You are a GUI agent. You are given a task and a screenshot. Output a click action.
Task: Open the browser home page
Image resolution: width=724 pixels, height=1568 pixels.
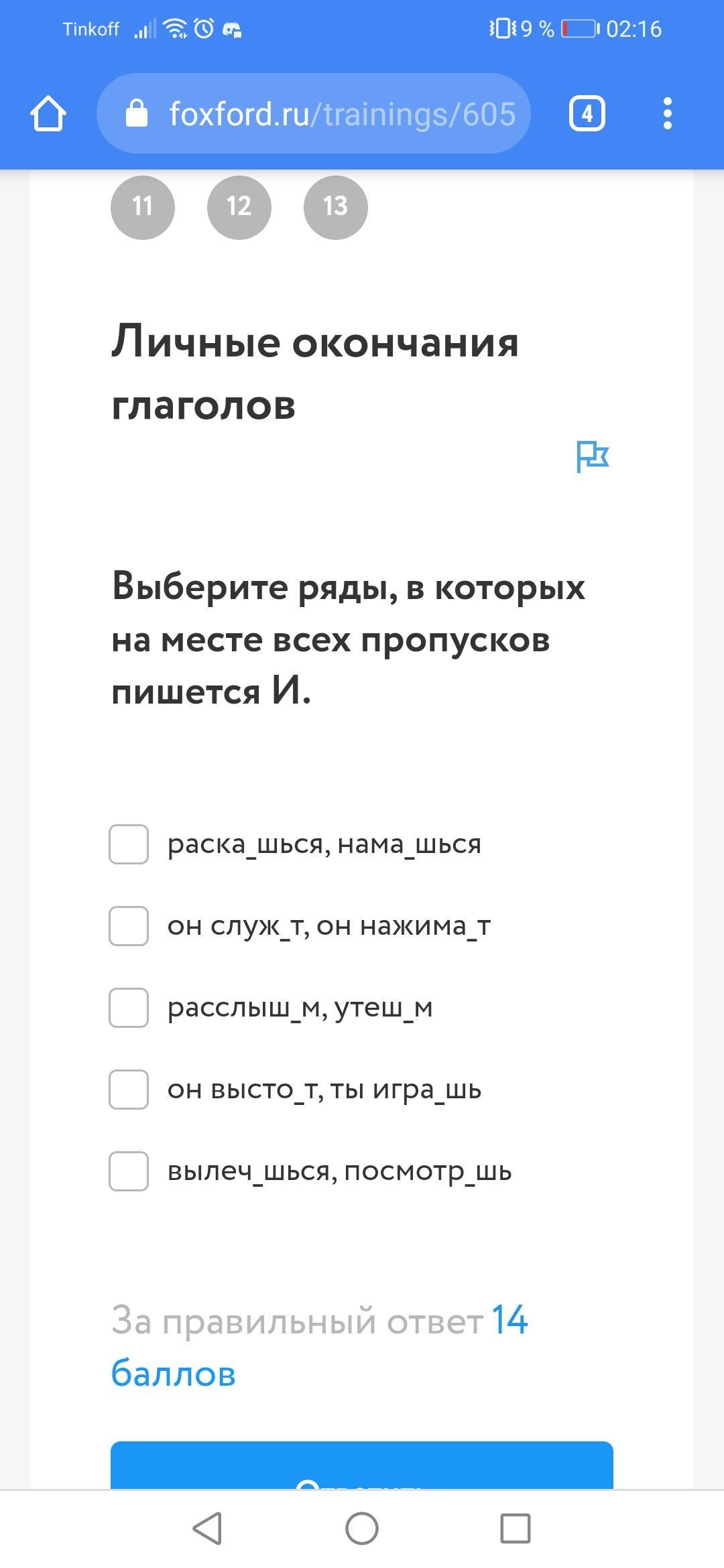click(x=48, y=114)
